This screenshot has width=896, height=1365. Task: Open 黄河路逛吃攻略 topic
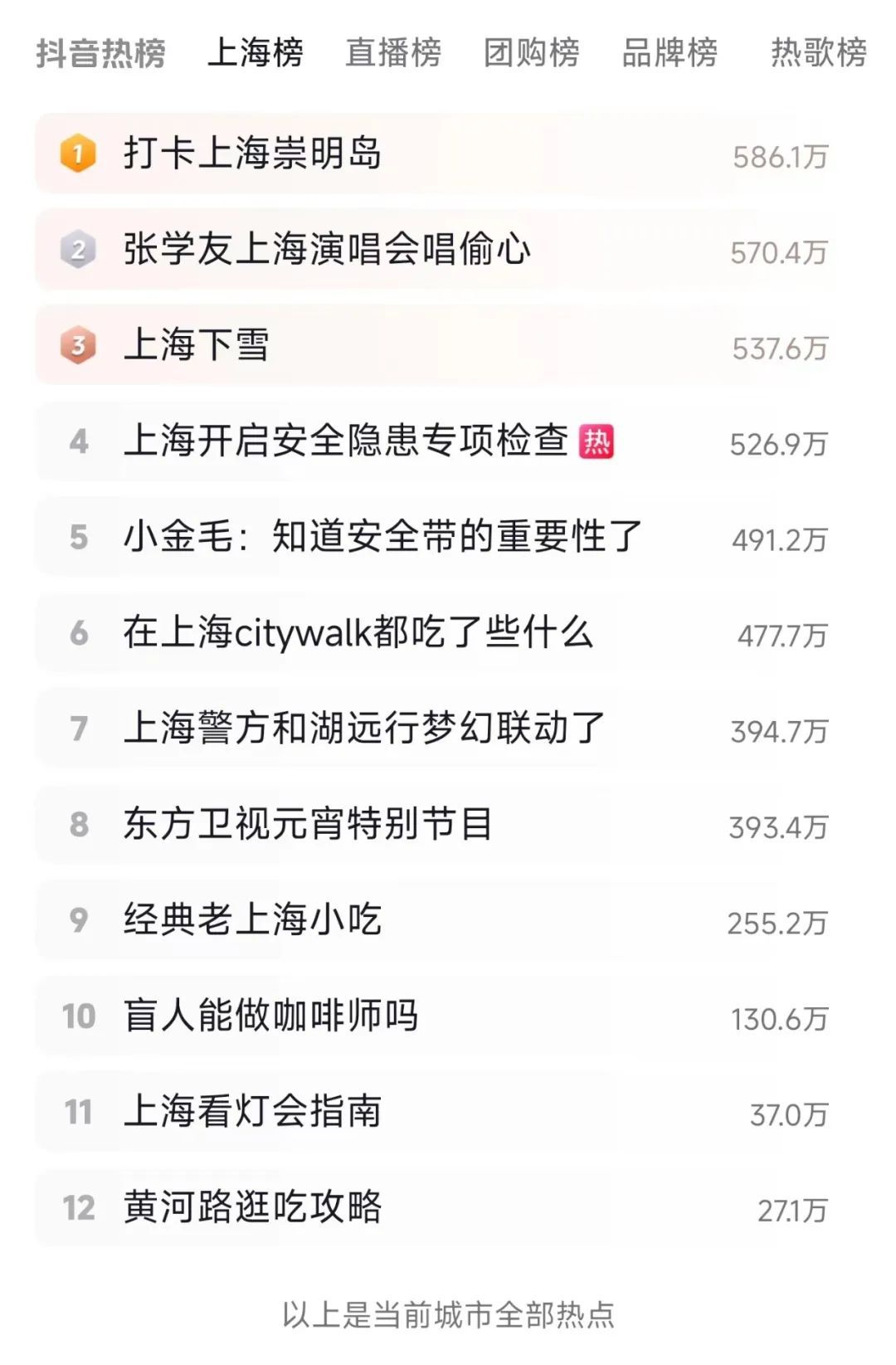[x=433, y=1208]
